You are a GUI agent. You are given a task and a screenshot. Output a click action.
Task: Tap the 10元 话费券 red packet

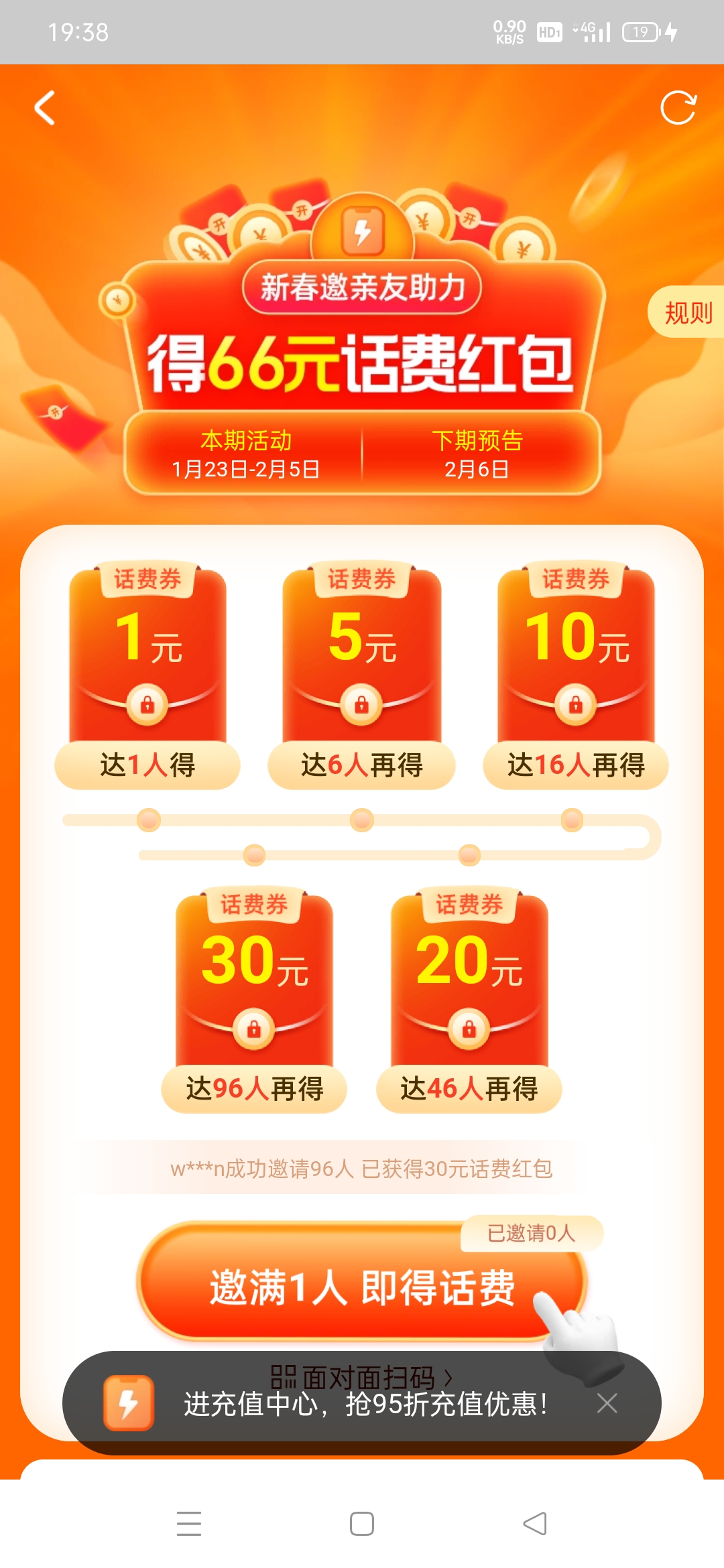point(576,657)
